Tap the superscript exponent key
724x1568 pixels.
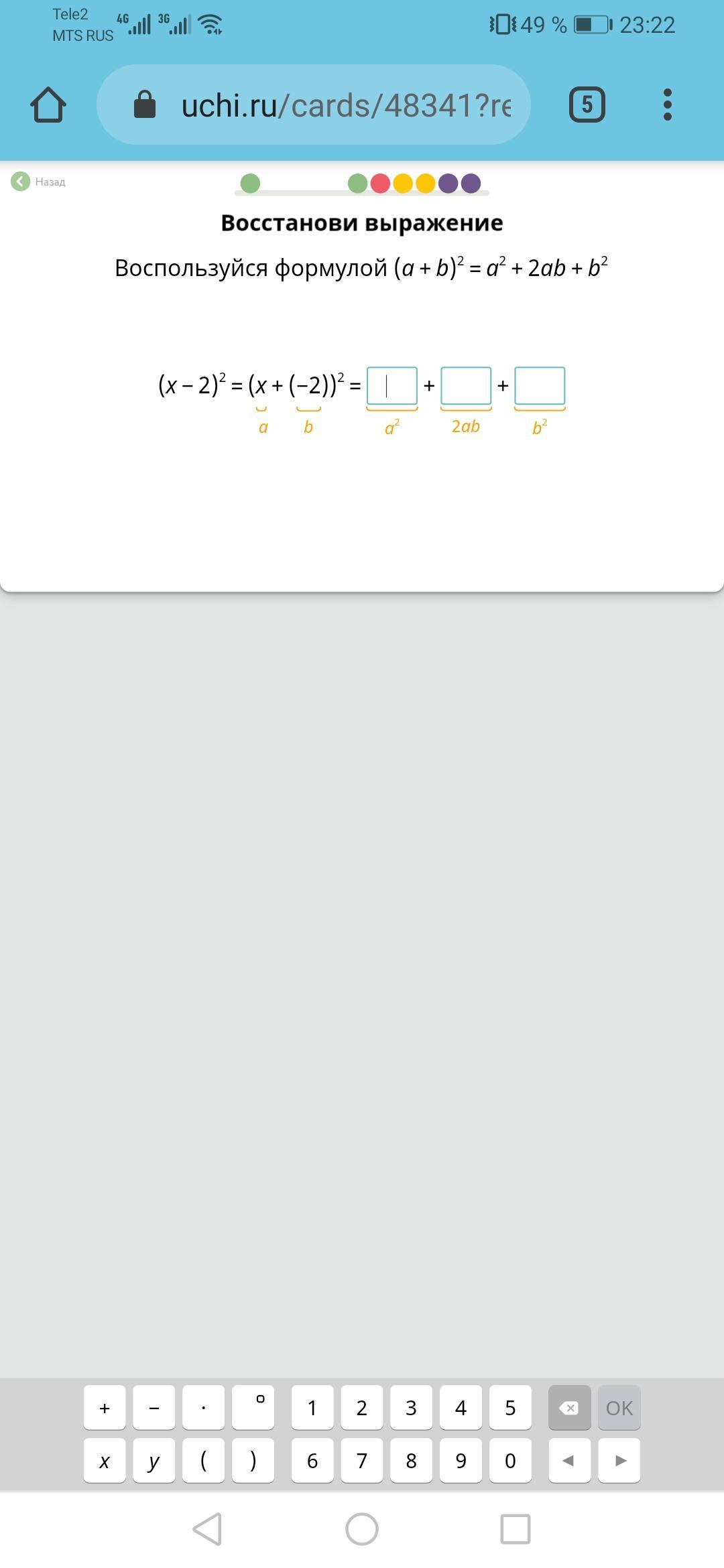pos(253,1408)
